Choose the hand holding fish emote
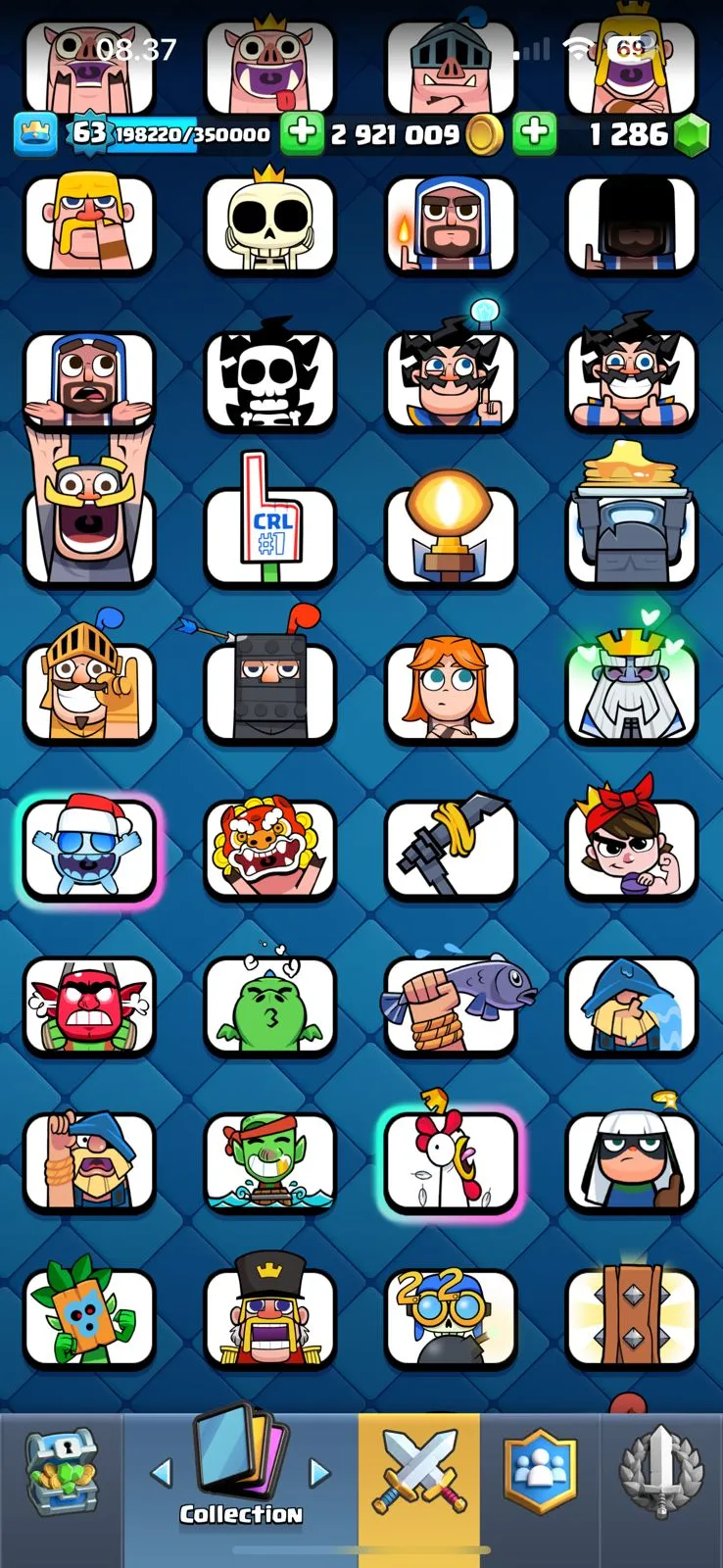Image resolution: width=723 pixels, height=1568 pixels. [x=451, y=1004]
